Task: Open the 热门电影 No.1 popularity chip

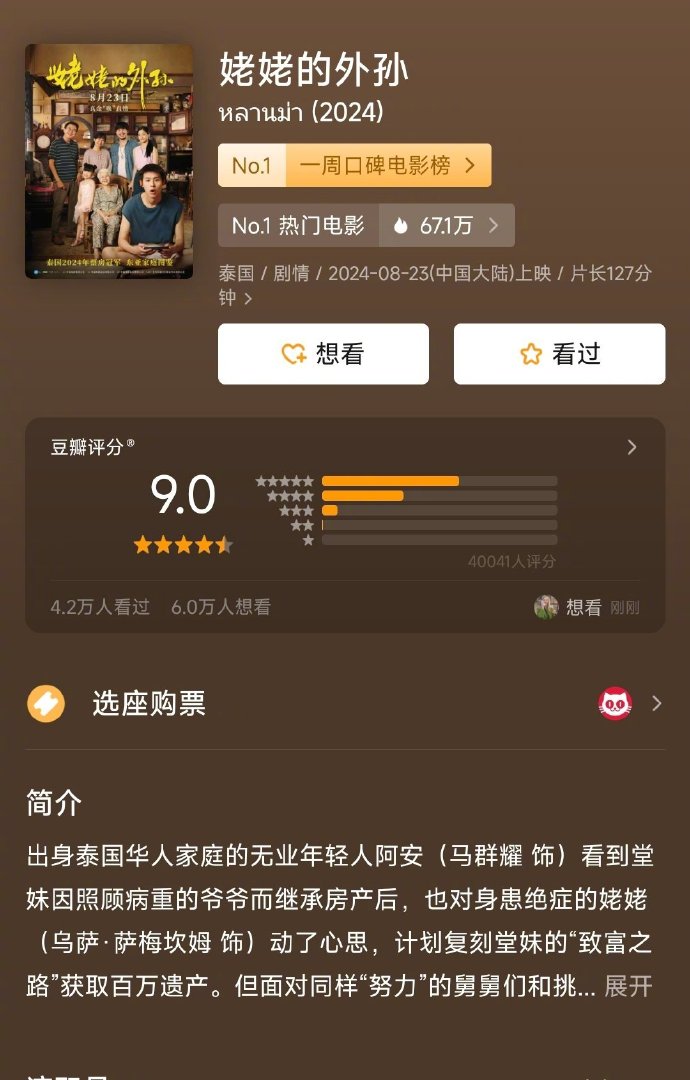Action: point(365,226)
